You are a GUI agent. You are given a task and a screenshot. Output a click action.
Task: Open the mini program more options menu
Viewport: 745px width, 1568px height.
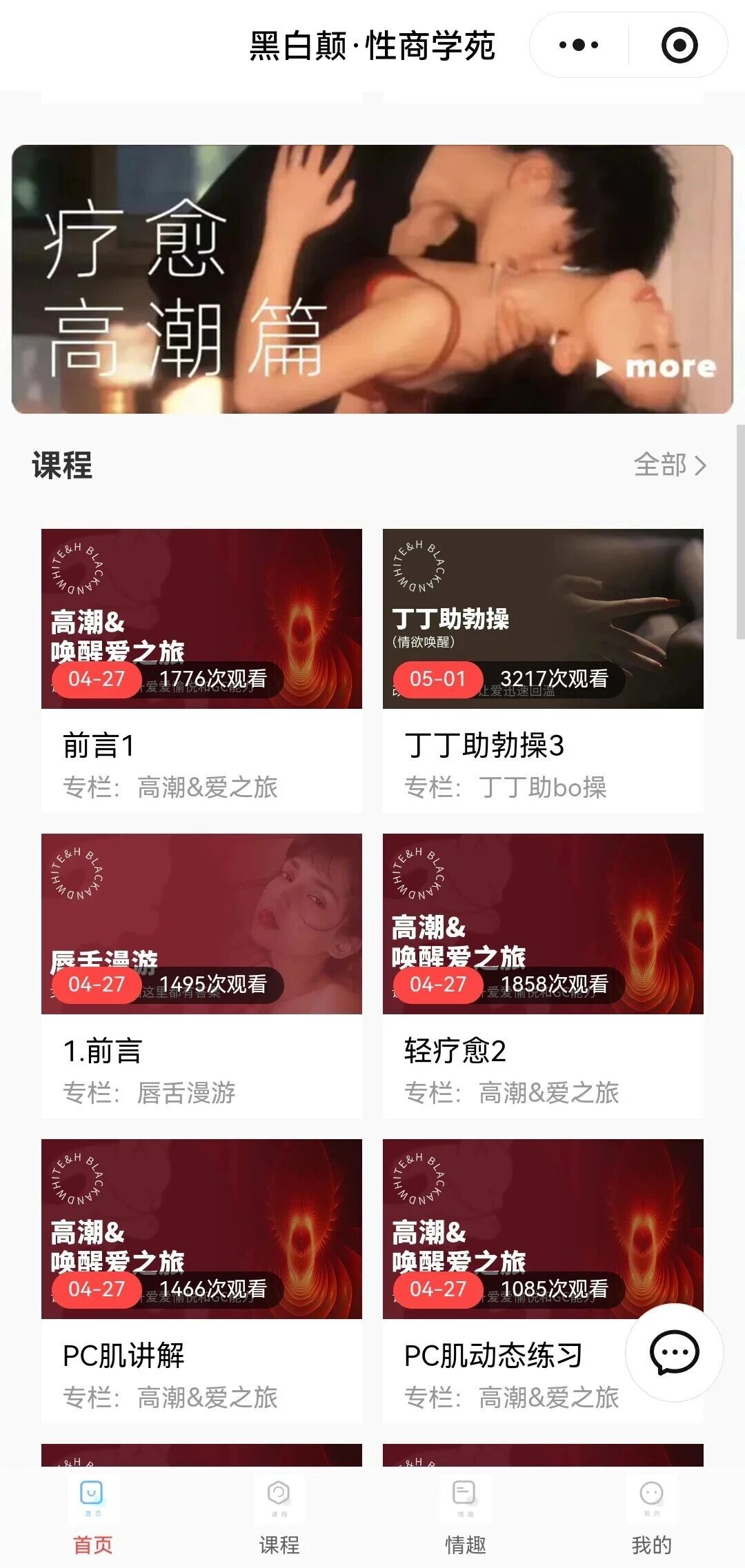coord(578,46)
